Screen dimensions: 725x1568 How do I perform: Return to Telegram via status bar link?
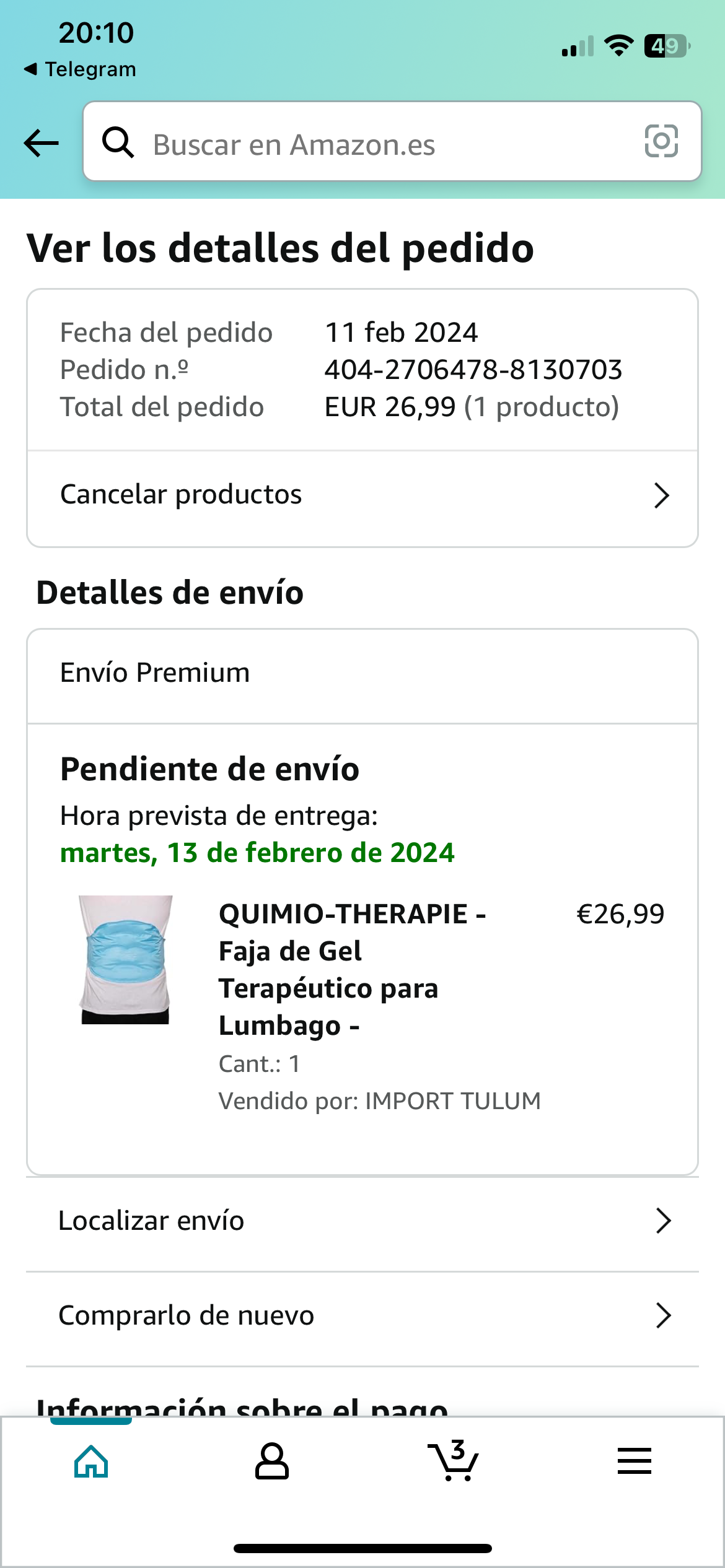(x=80, y=69)
